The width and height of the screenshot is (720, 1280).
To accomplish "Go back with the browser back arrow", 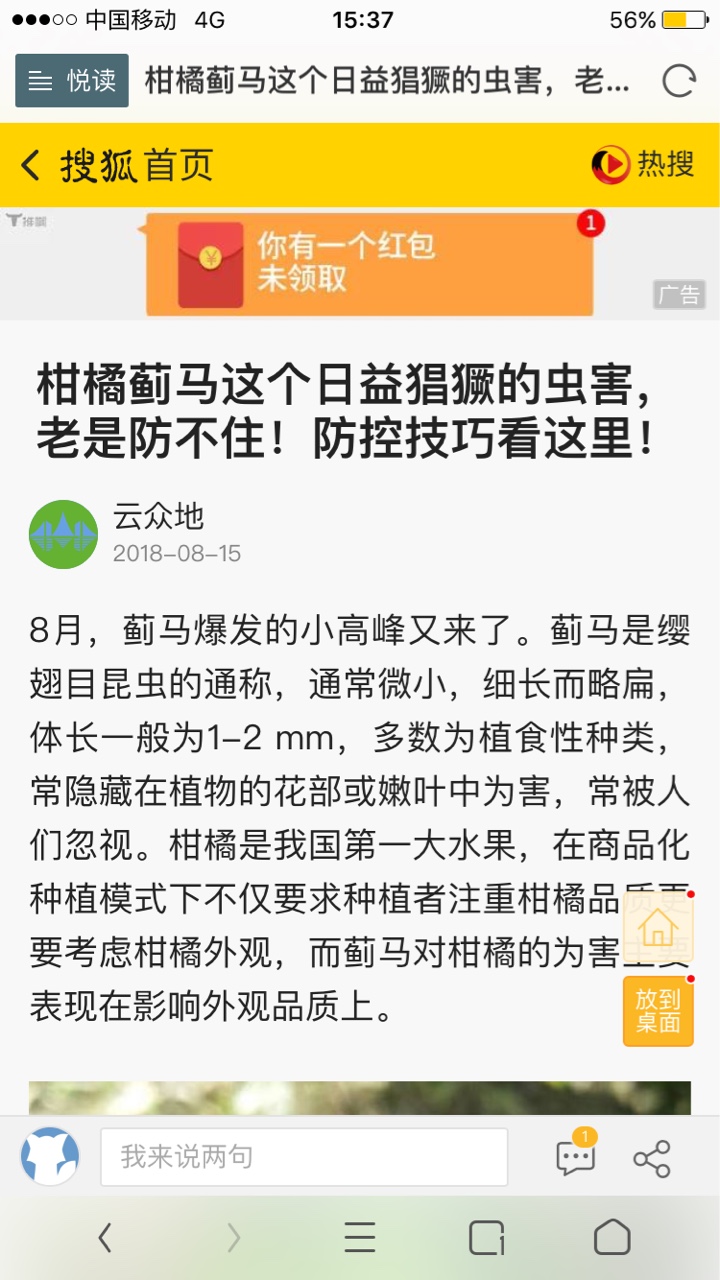I will click(105, 1238).
